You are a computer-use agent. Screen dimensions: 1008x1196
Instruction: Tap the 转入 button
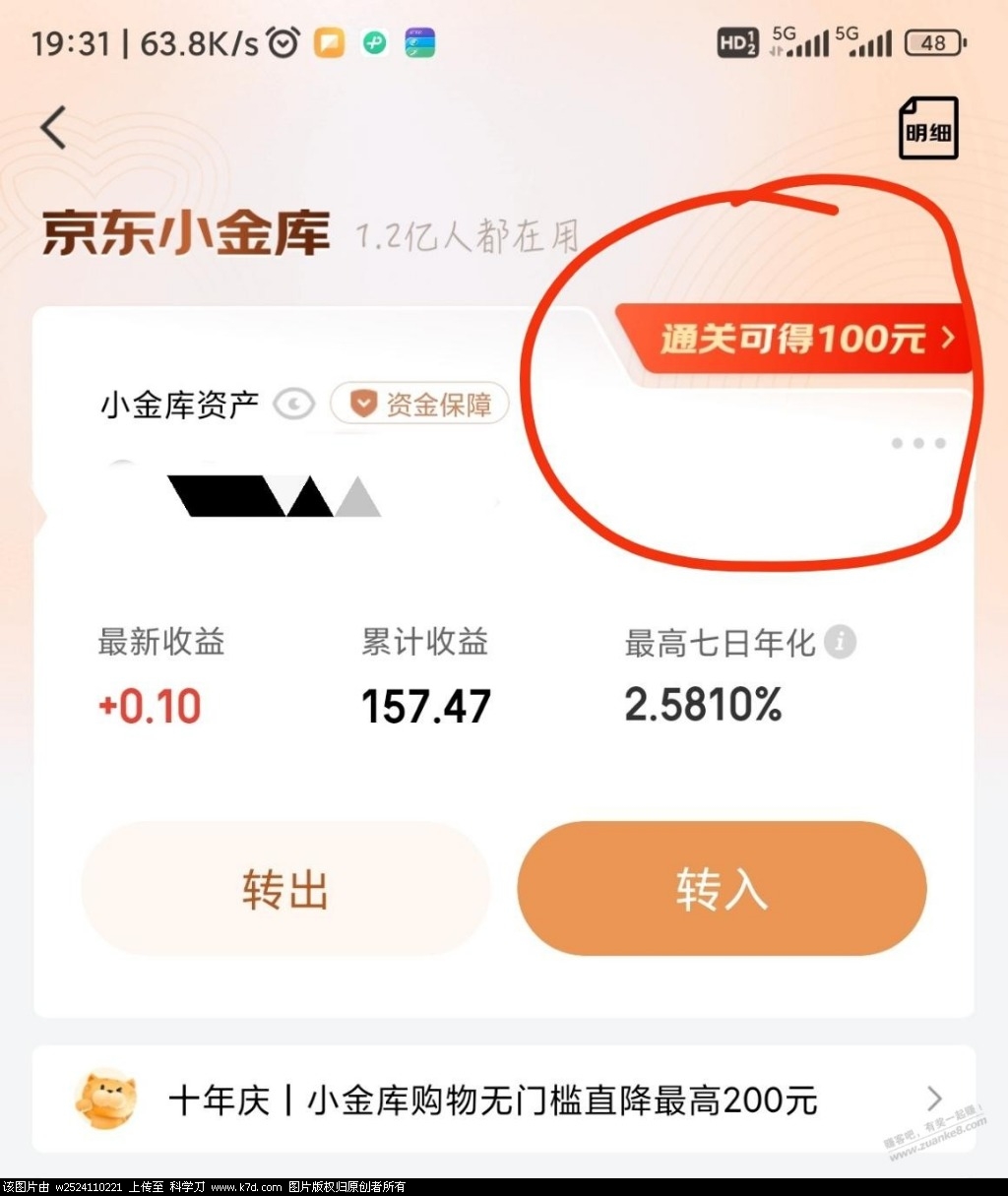[x=722, y=889]
